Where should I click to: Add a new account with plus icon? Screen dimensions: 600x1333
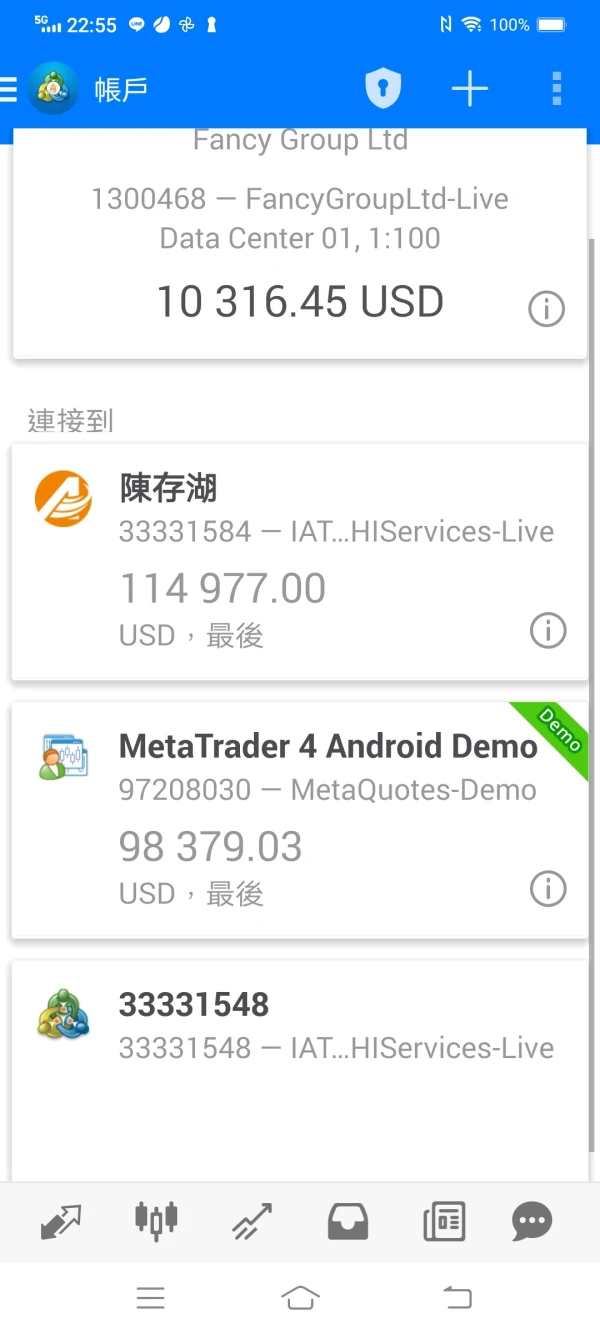click(469, 90)
